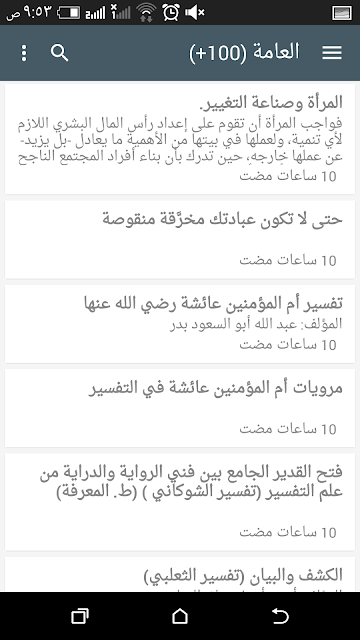Open the hamburger drawer menu
The image size is (360, 640).
[x=332, y=53]
